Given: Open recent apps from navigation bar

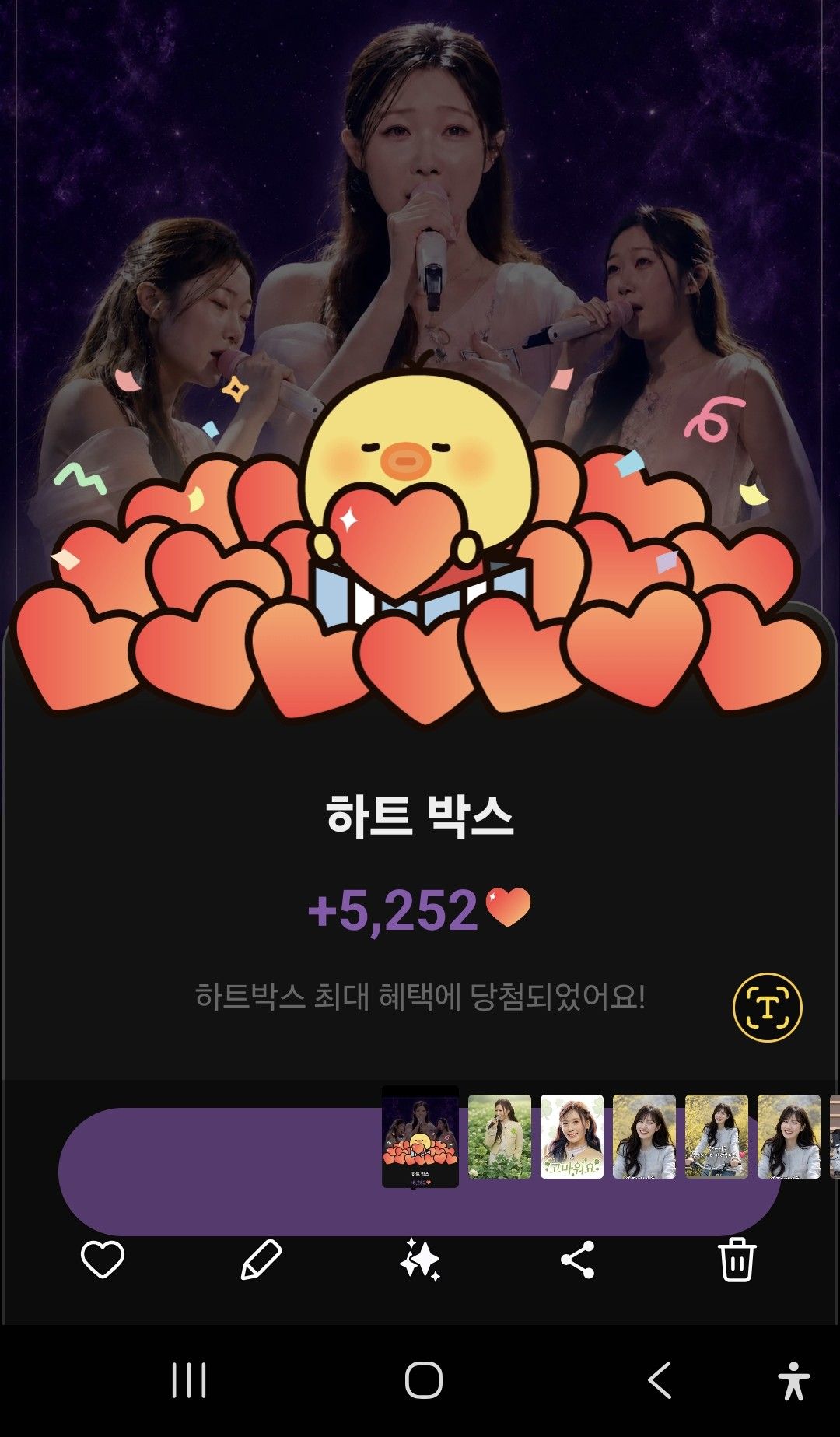Looking at the screenshot, I should 189,1381.
